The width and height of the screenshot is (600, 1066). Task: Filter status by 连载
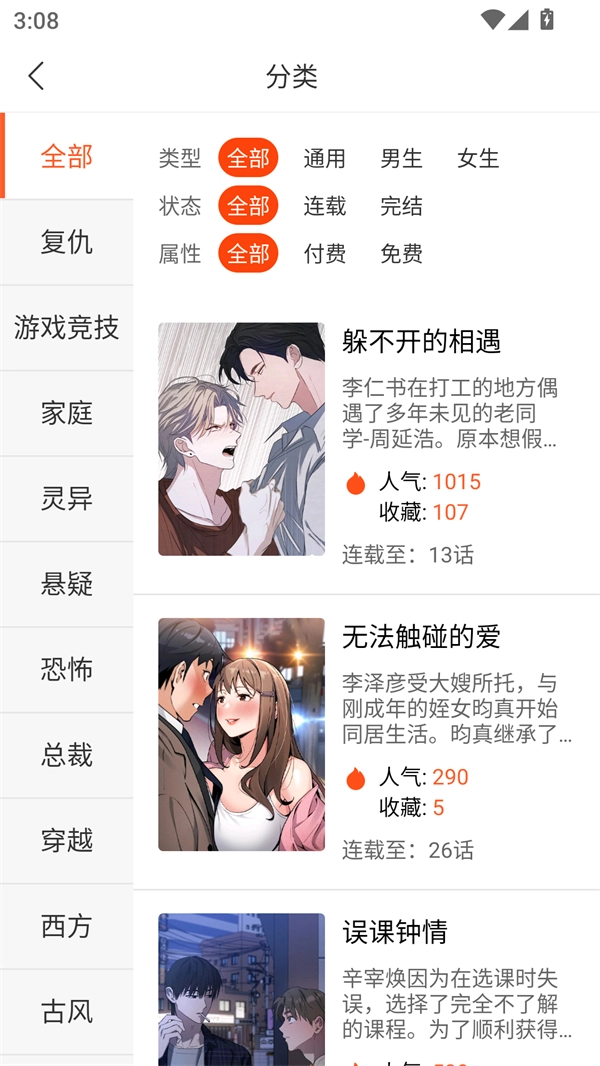(x=324, y=206)
